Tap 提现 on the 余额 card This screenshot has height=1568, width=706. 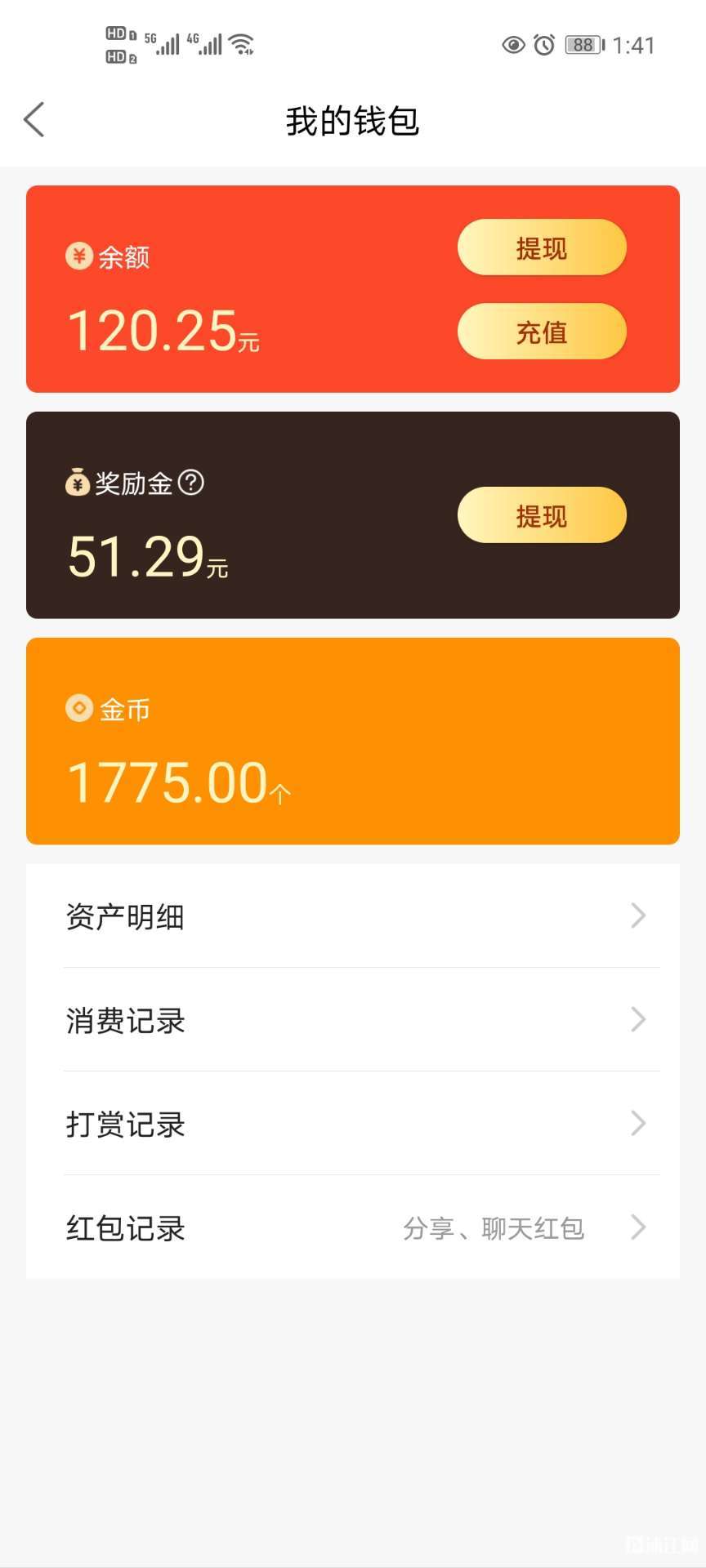542,247
